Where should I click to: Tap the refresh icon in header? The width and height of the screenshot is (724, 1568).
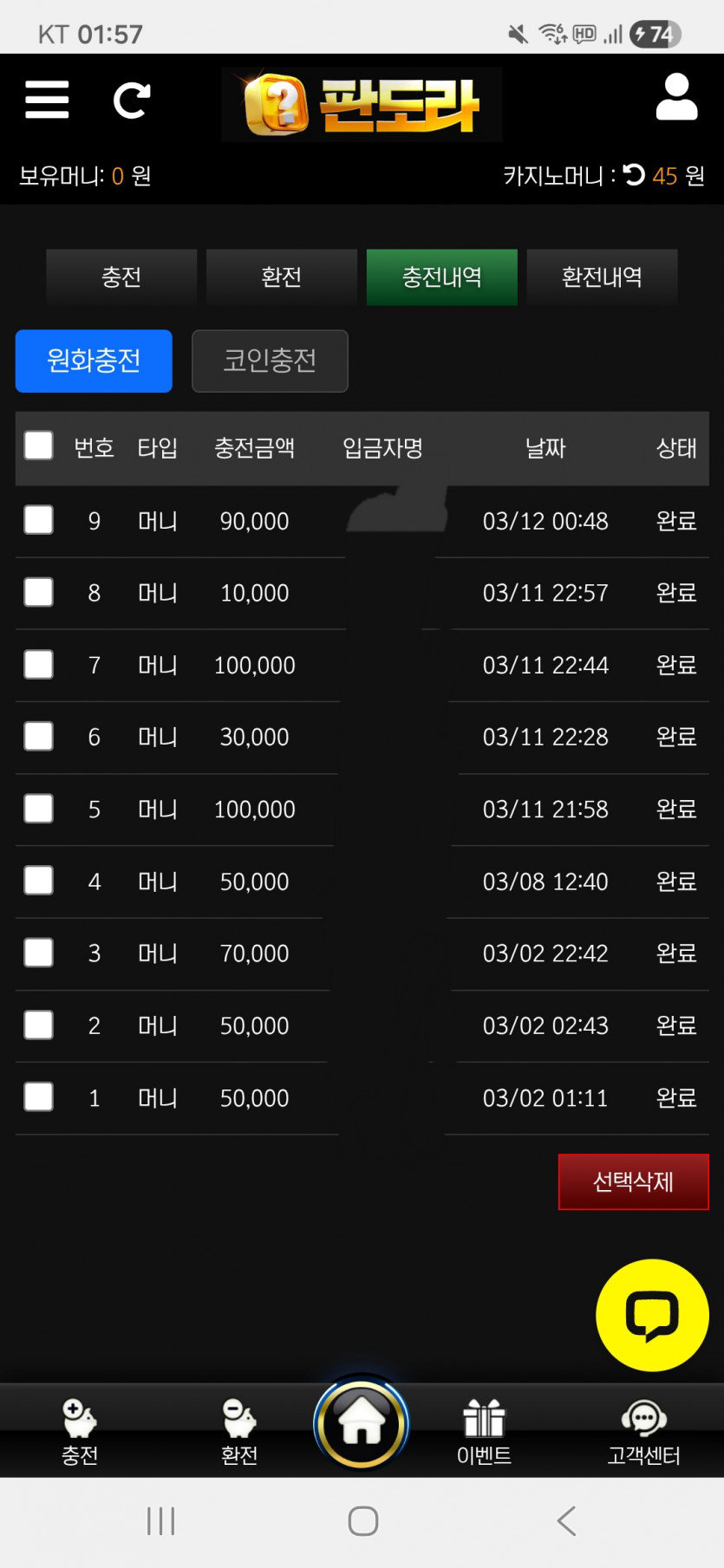(x=132, y=101)
